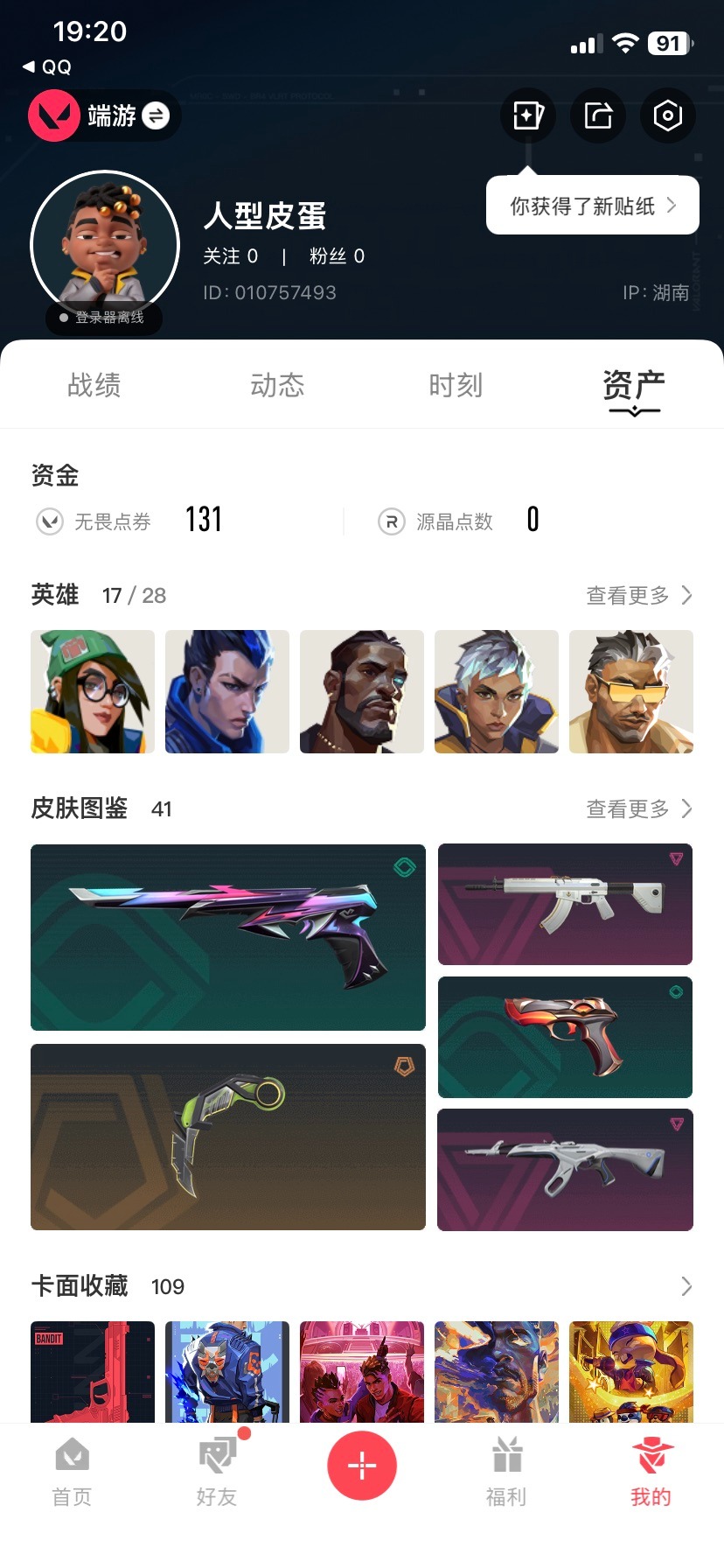Switch to the 动态 tab
Image resolution: width=724 pixels, height=1568 pixels.
277,385
